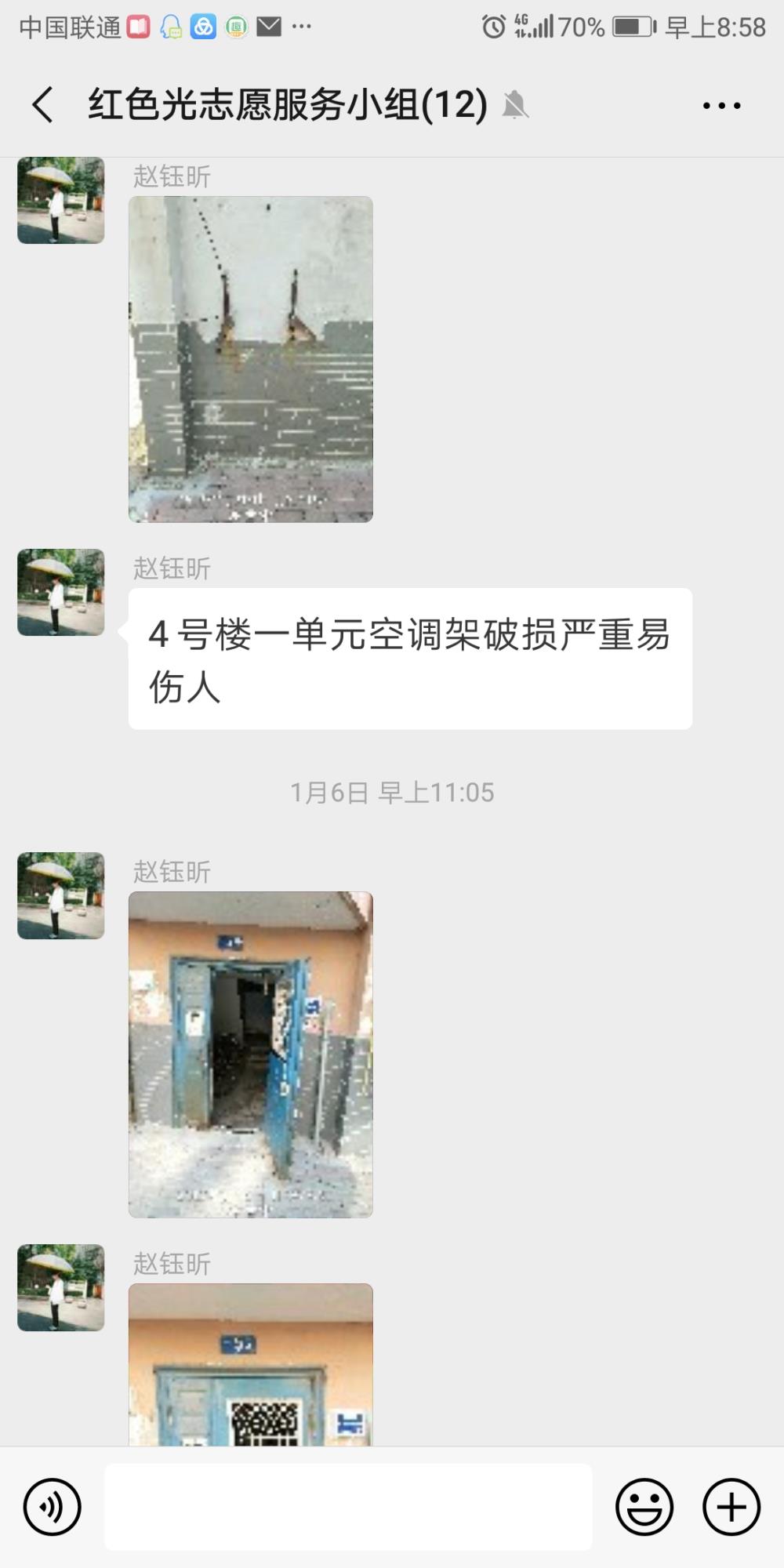Open the emoji picker
Viewport: 784px width, 1568px height.
tap(644, 1507)
